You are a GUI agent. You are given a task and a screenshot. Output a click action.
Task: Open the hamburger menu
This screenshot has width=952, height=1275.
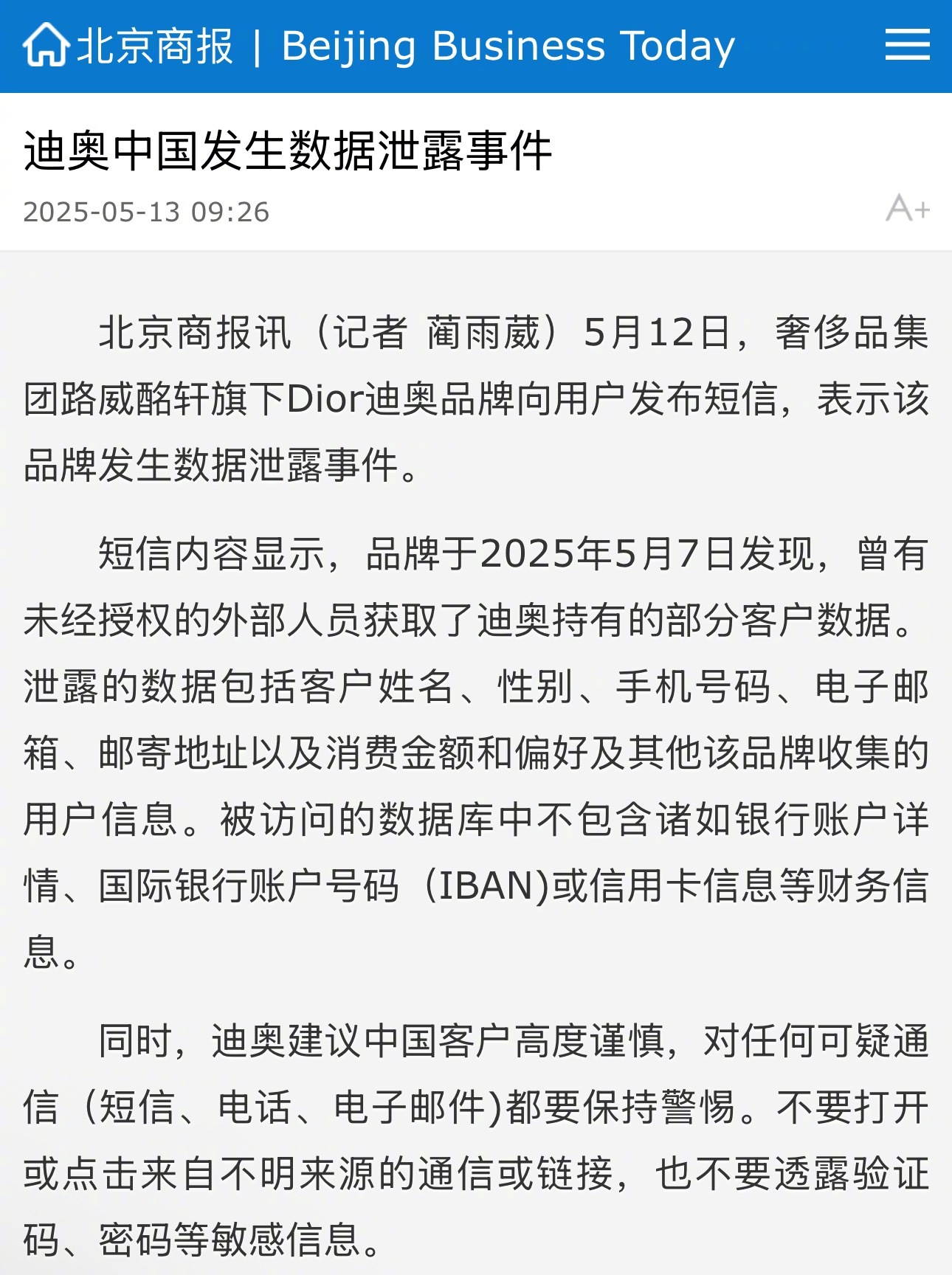click(x=907, y=45)
